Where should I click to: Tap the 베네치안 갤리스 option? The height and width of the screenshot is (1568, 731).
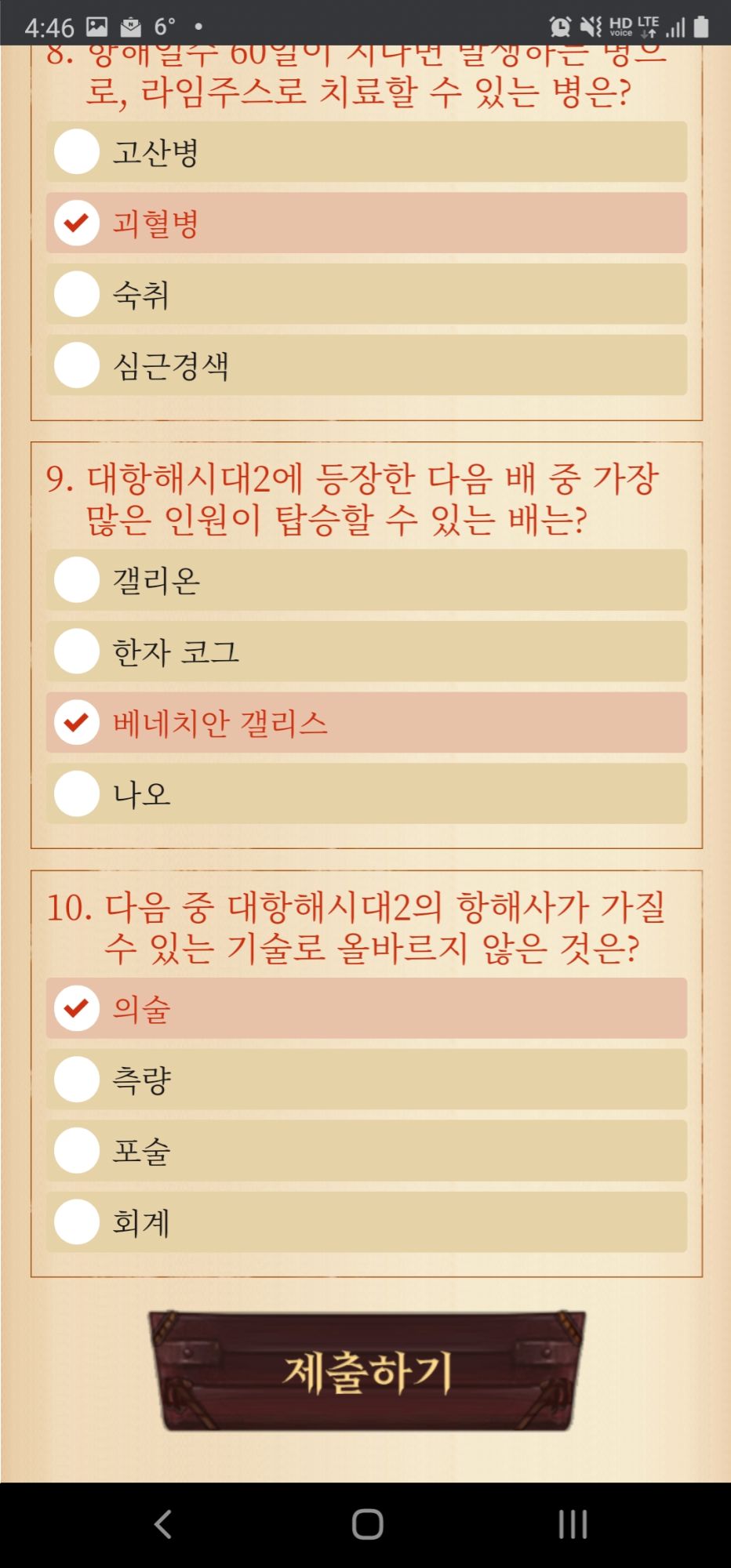pos(366,723)
